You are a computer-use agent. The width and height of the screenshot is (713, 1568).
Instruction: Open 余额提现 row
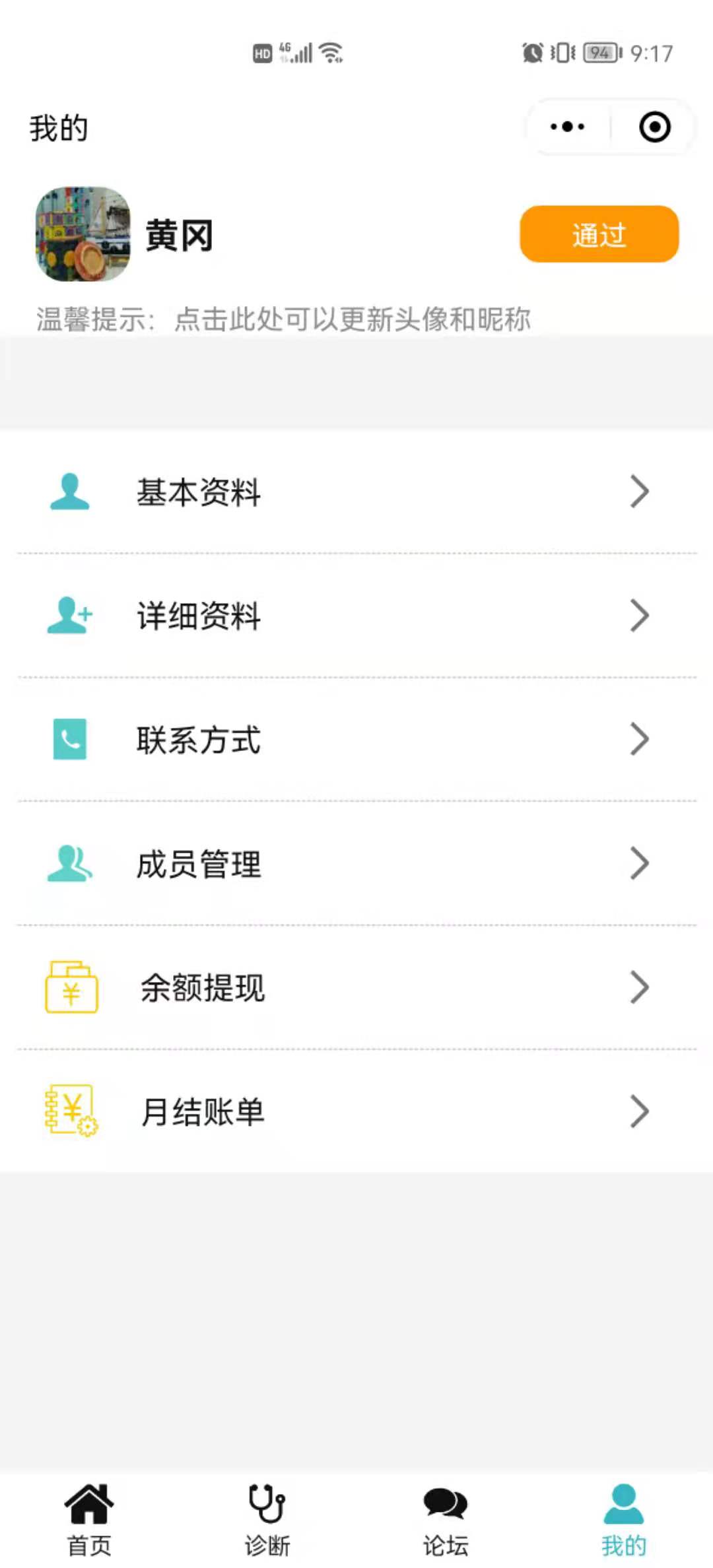[356, 987]
